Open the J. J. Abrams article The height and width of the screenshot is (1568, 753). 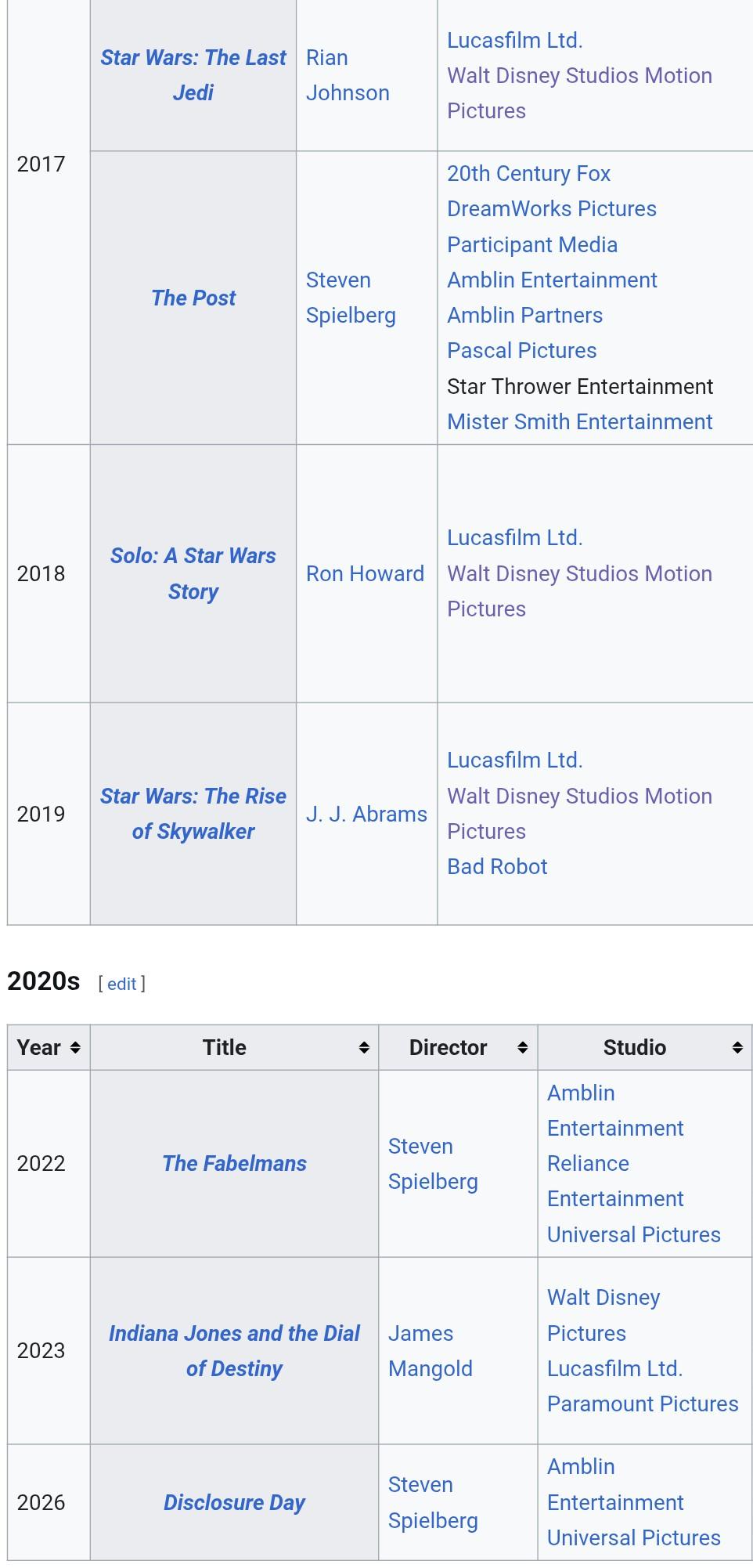coord(366,814)
